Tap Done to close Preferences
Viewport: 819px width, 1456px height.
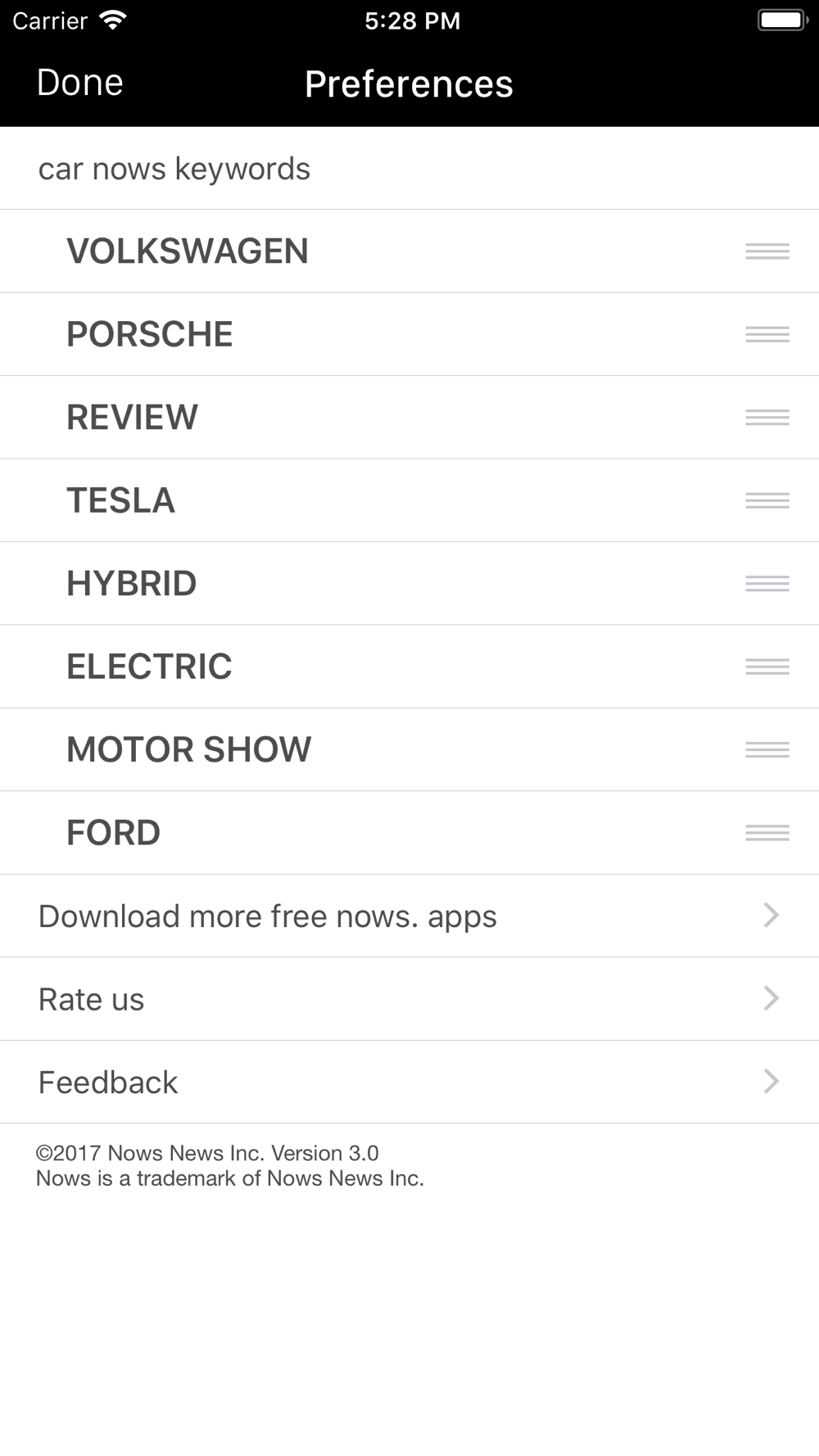pyautogui.click(x=80, y=83)
